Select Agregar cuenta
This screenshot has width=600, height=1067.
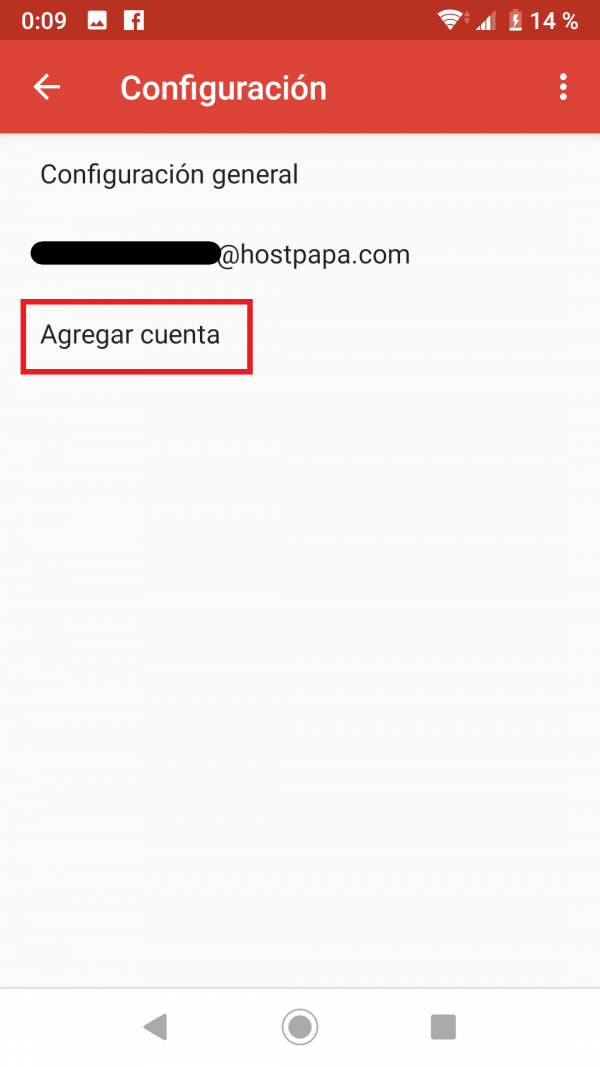tap(300, 335)
